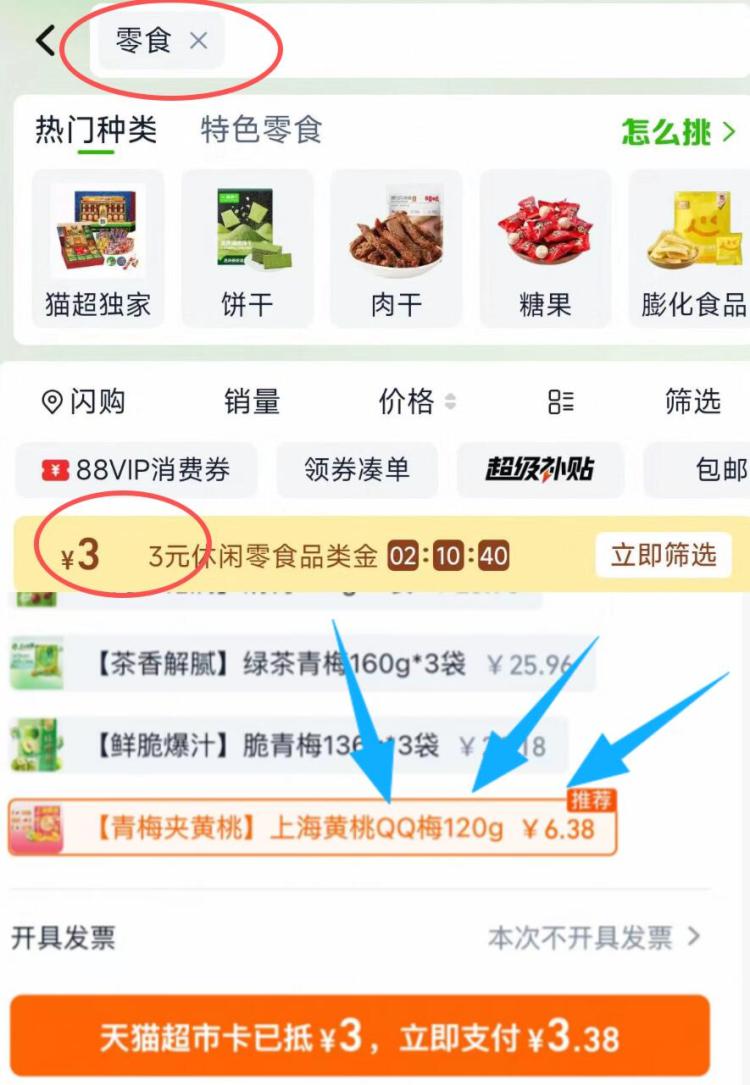Select the 超级补贴 chip
Viewport: 750px width, 1085px height.
click(540, 470)
